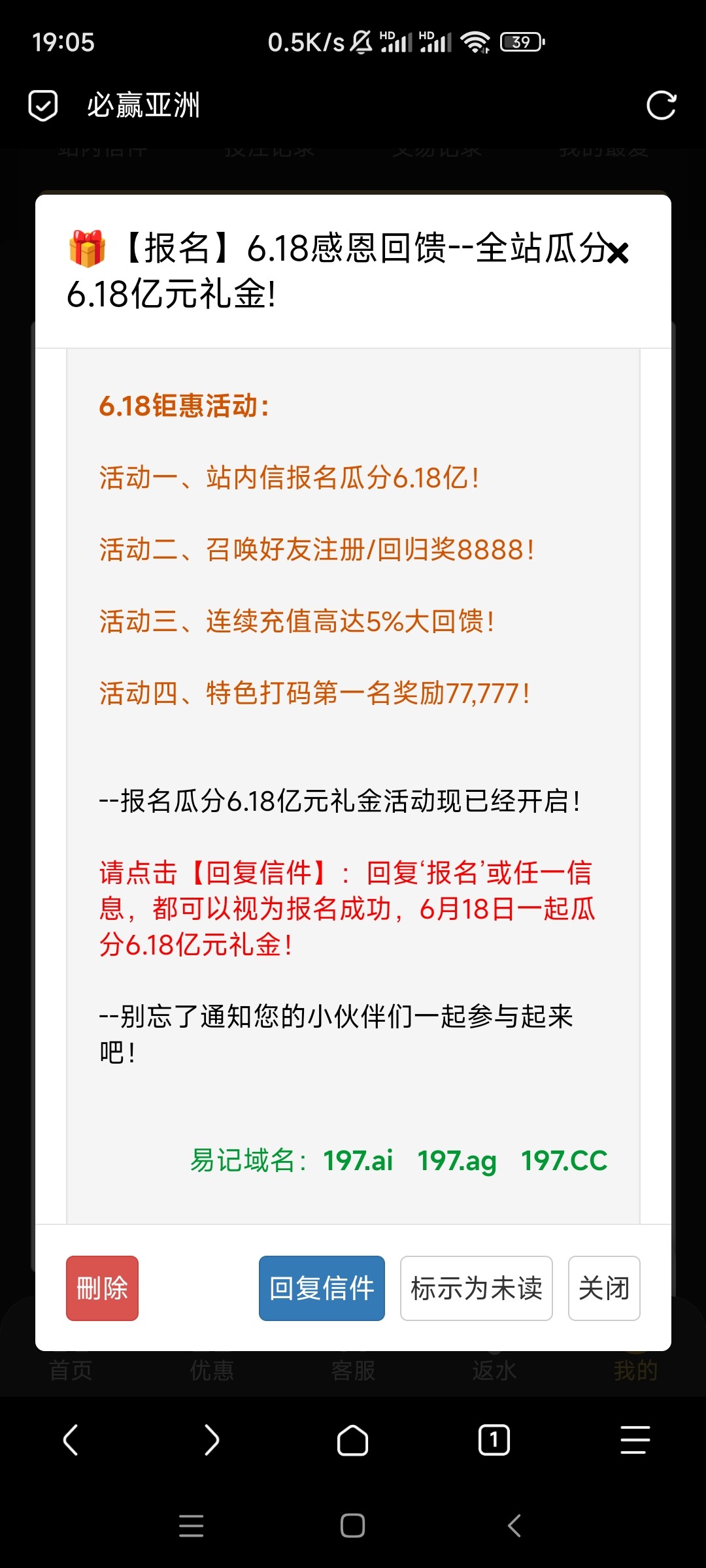Image resolution: width=706 pixels, height=1568 pixels.
Task: Open the browser tab switcher
Action: 494,1440
